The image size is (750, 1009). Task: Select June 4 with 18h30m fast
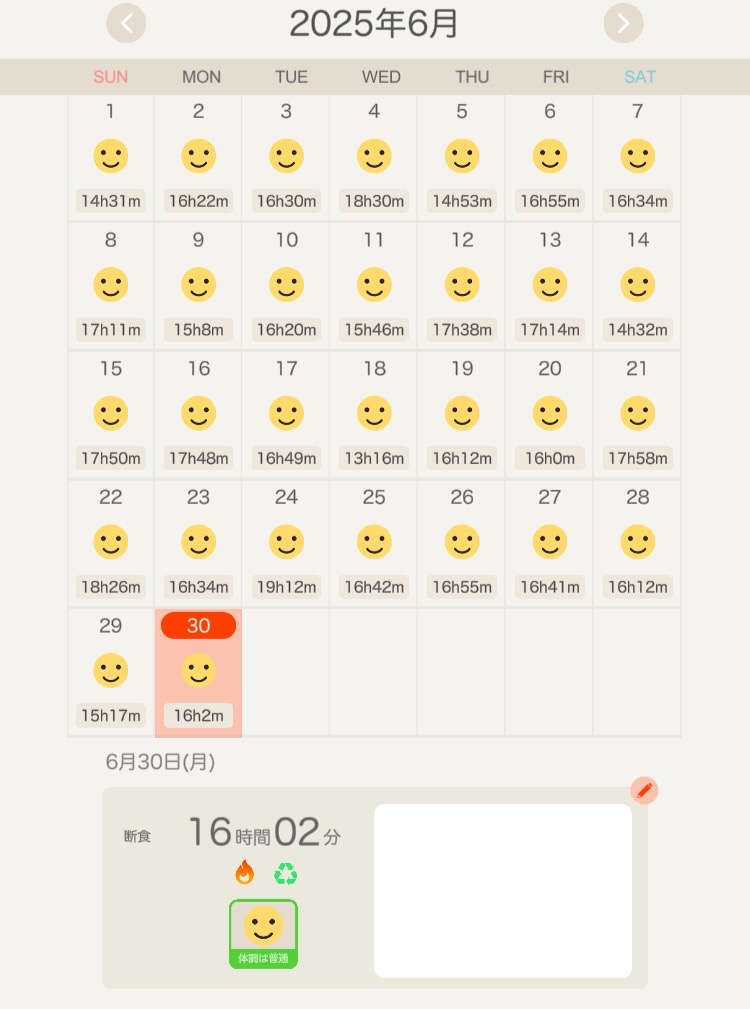tap(374, 157)
